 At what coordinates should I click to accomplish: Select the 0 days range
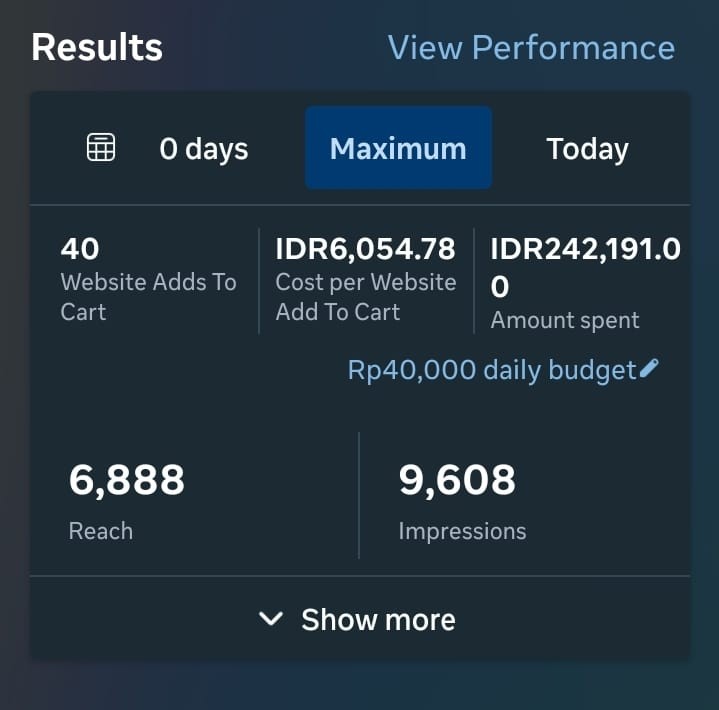tap(203, 149)
